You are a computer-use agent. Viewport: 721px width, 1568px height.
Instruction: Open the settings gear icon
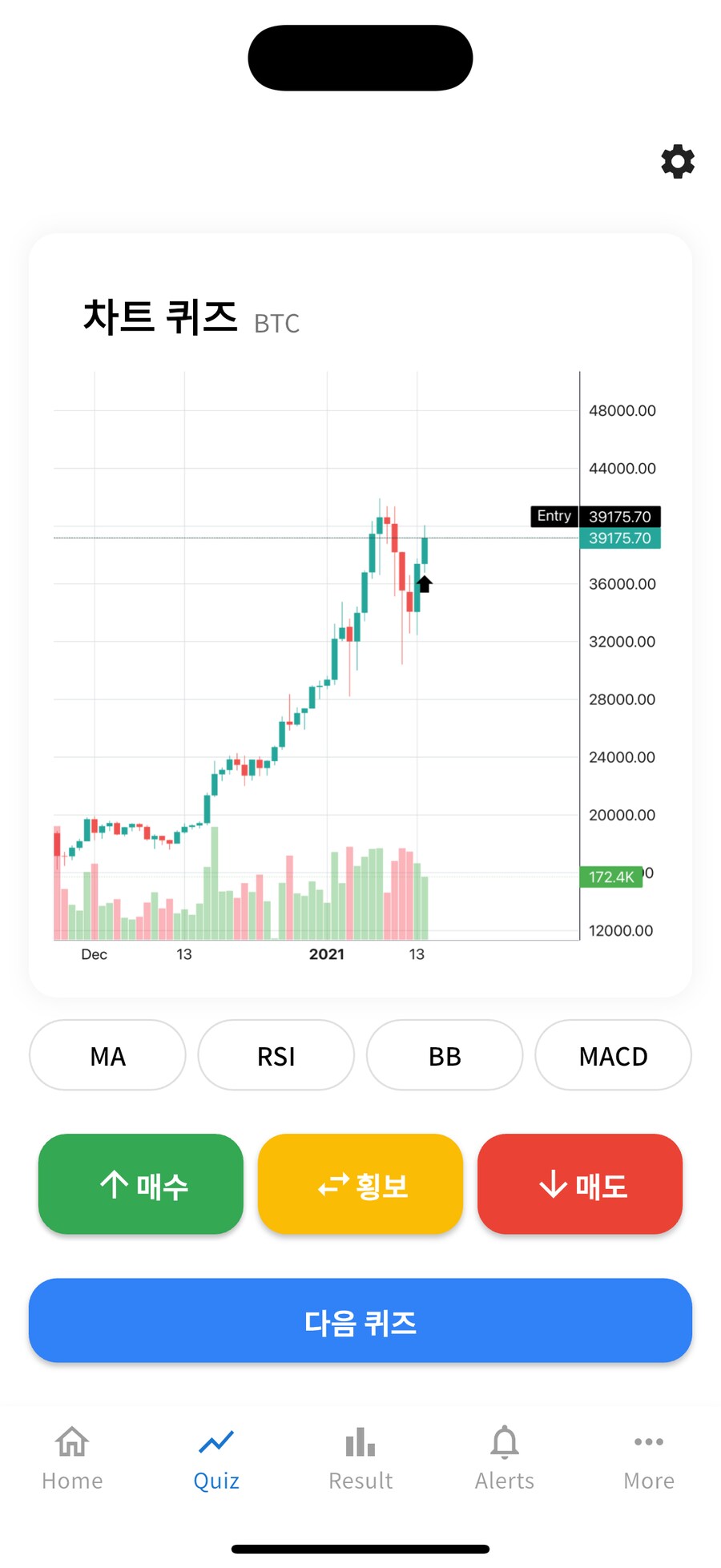[x=677, y=162]
